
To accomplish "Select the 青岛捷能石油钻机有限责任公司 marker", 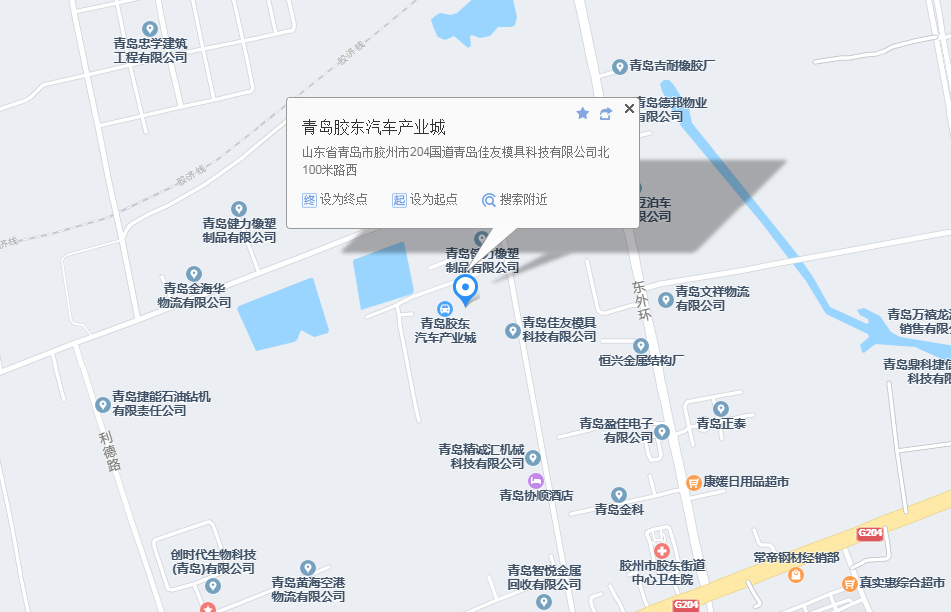I will (x=101, y=405).
